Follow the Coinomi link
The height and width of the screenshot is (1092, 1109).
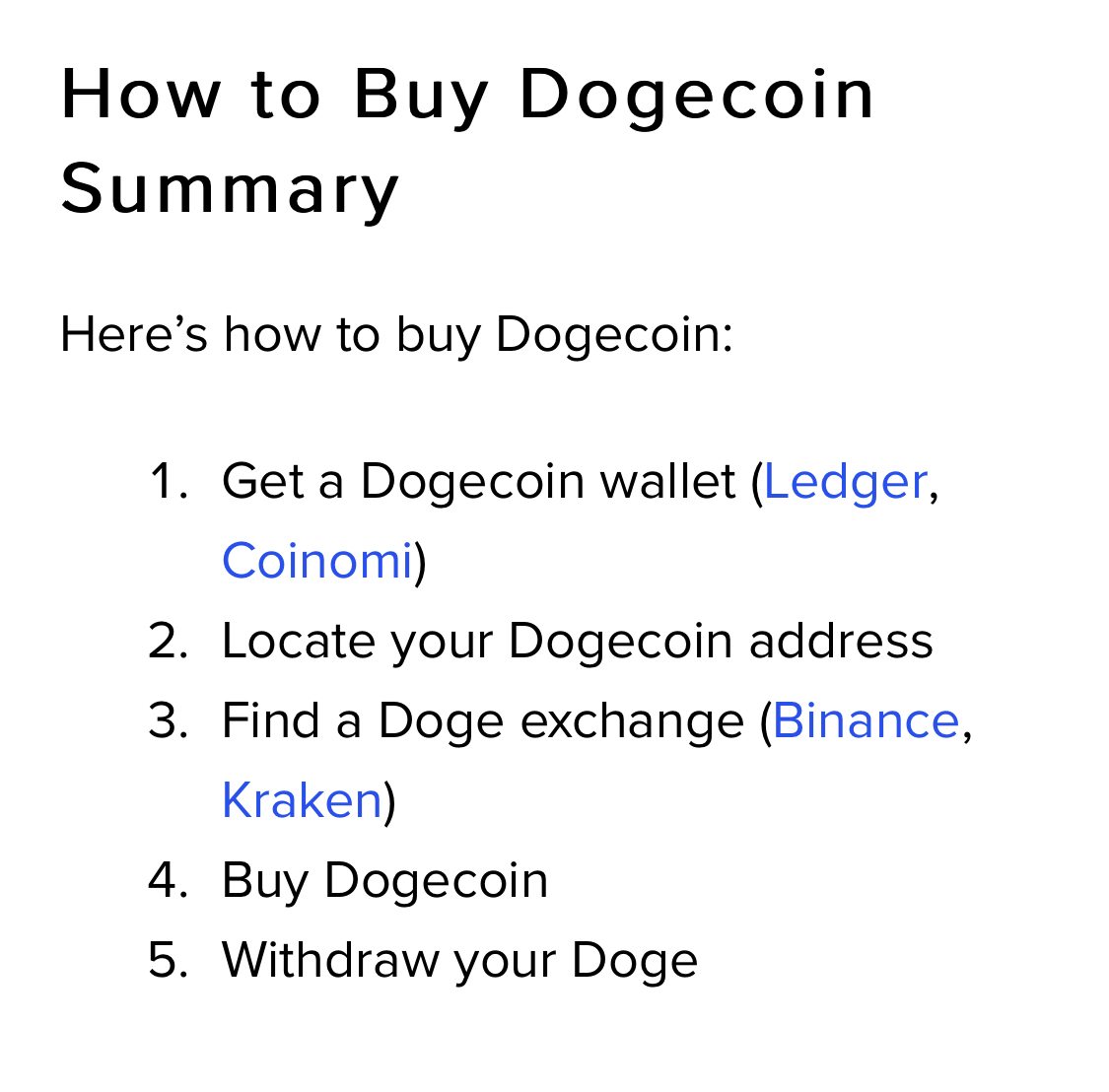click(316, 561)
